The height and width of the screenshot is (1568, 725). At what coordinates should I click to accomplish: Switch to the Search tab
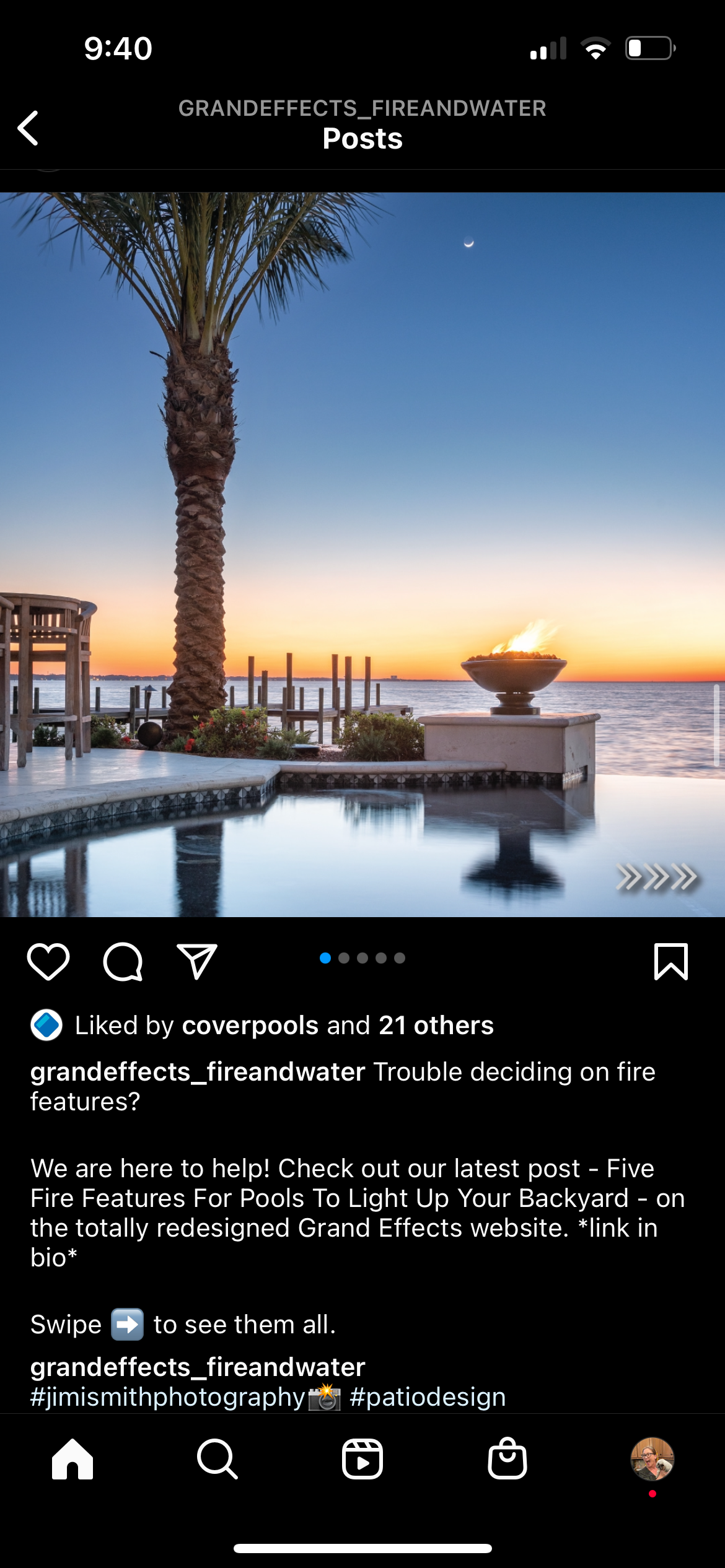pyautogui.click(x=217, y=1459)
